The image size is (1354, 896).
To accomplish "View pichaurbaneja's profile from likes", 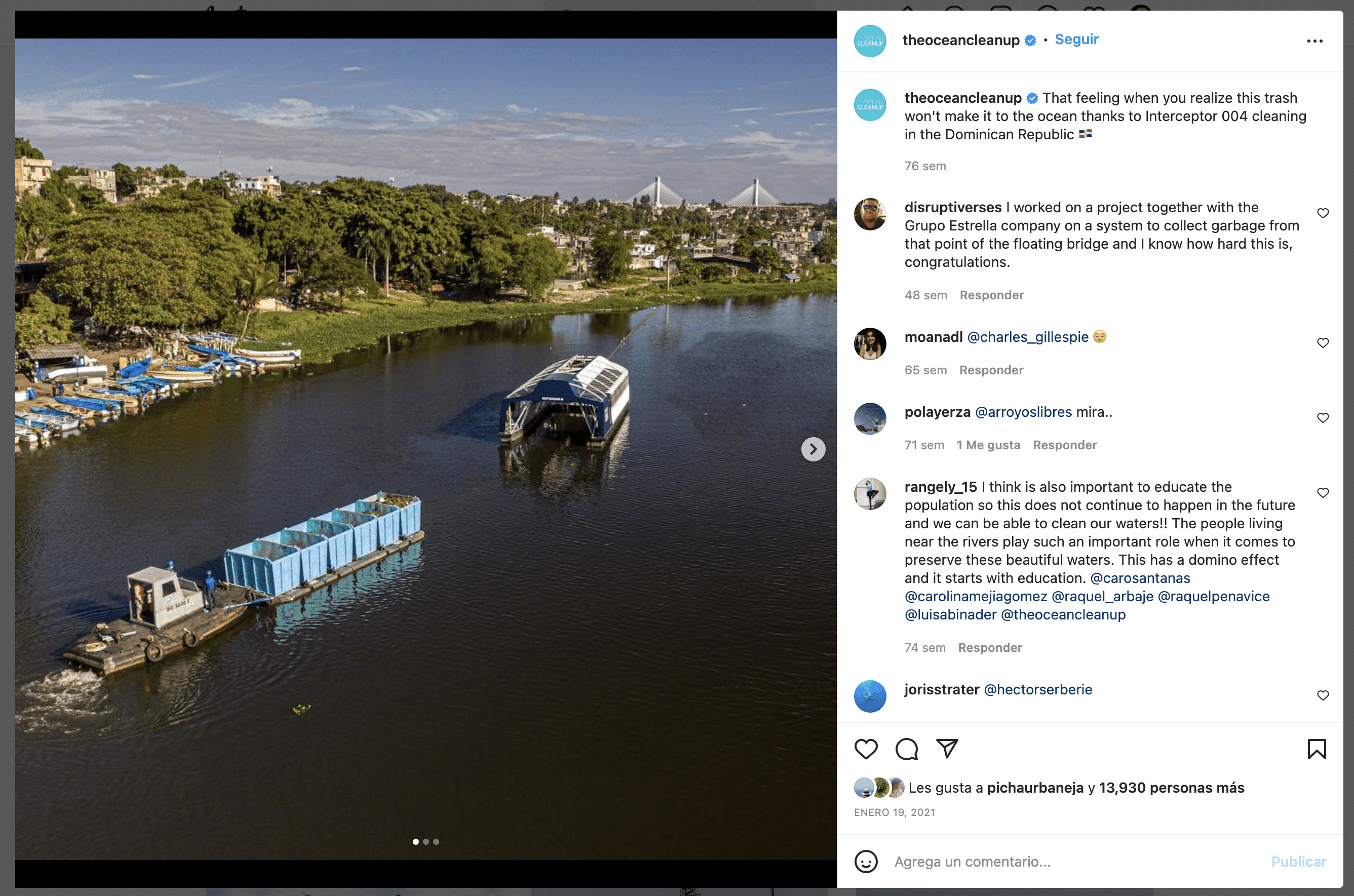I will tap(1035, 788).
